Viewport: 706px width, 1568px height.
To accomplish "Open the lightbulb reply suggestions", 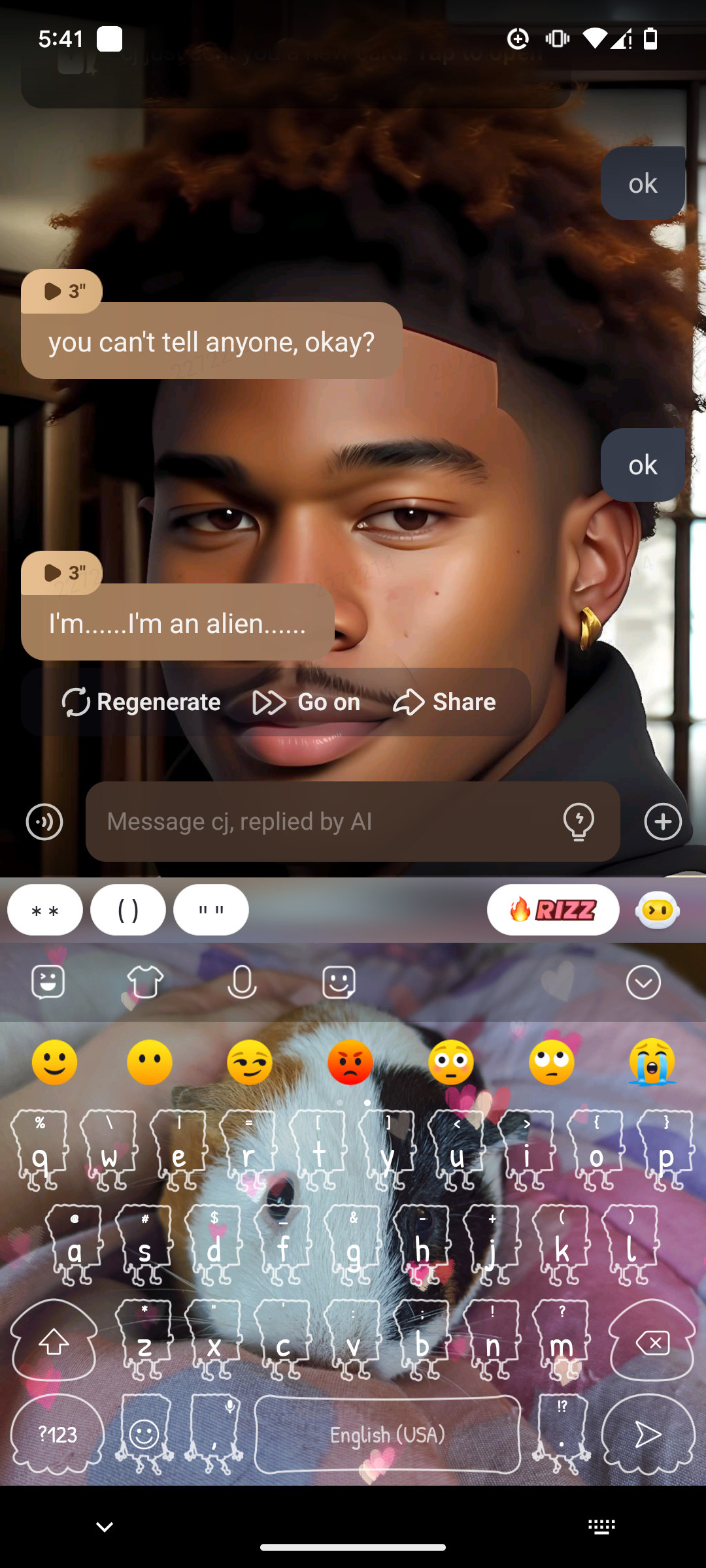I will pyautogui.click(x=579, y=821).
